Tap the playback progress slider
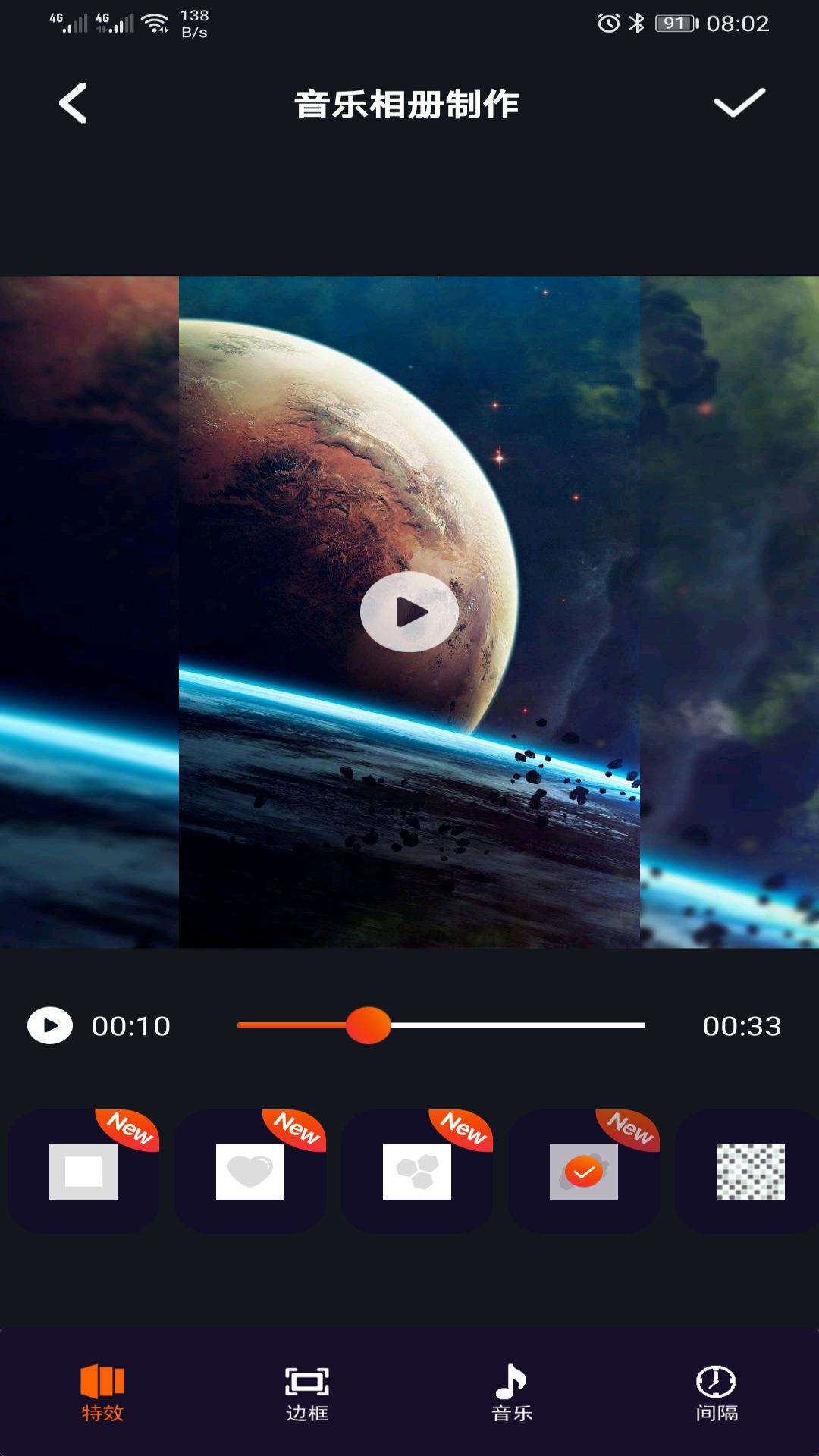The width and height of the screenshot is (819, 1456). (x=441, y=1025)
